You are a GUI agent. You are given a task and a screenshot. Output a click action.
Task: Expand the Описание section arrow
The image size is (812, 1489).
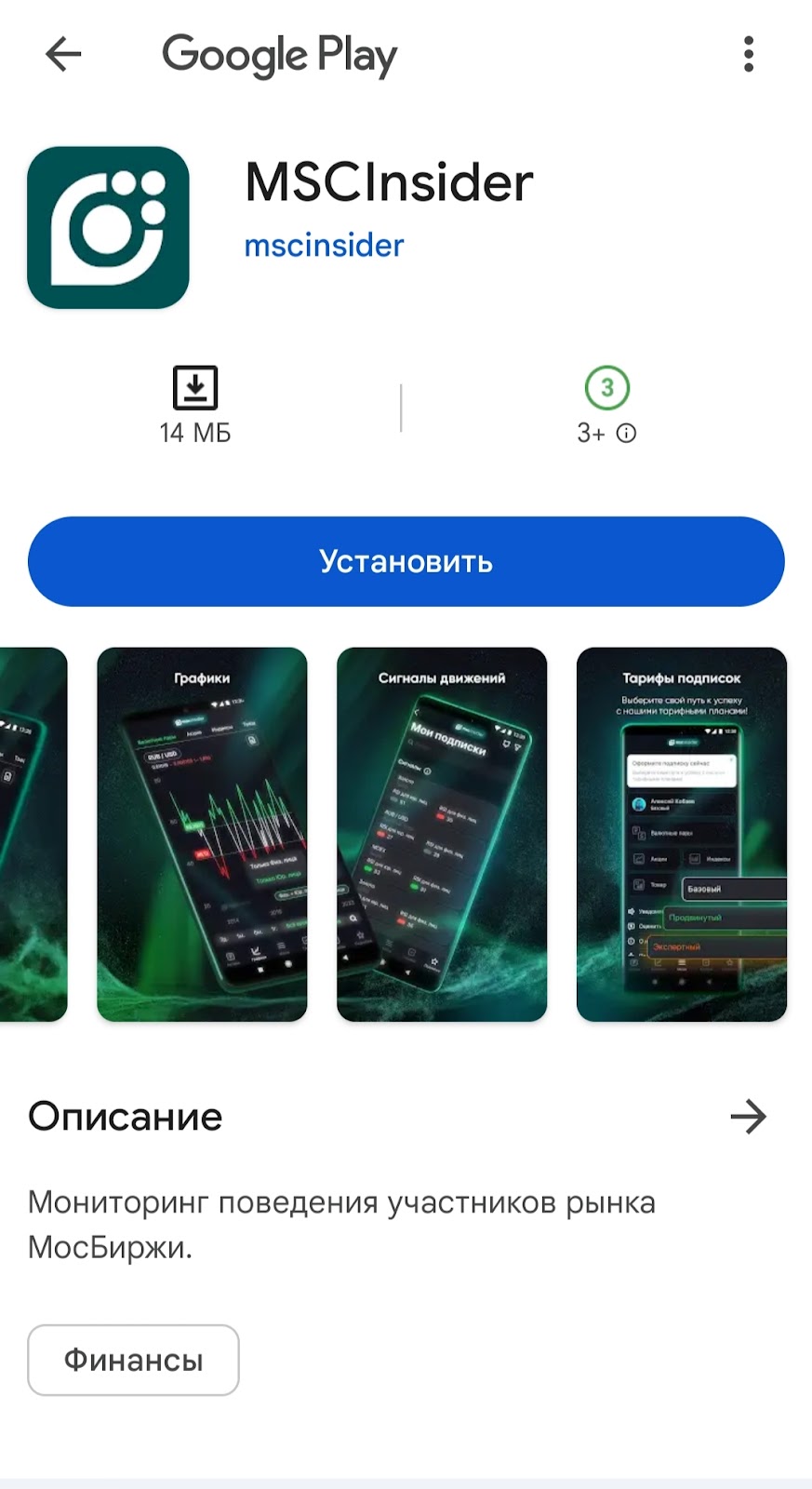pos(748,1117)
